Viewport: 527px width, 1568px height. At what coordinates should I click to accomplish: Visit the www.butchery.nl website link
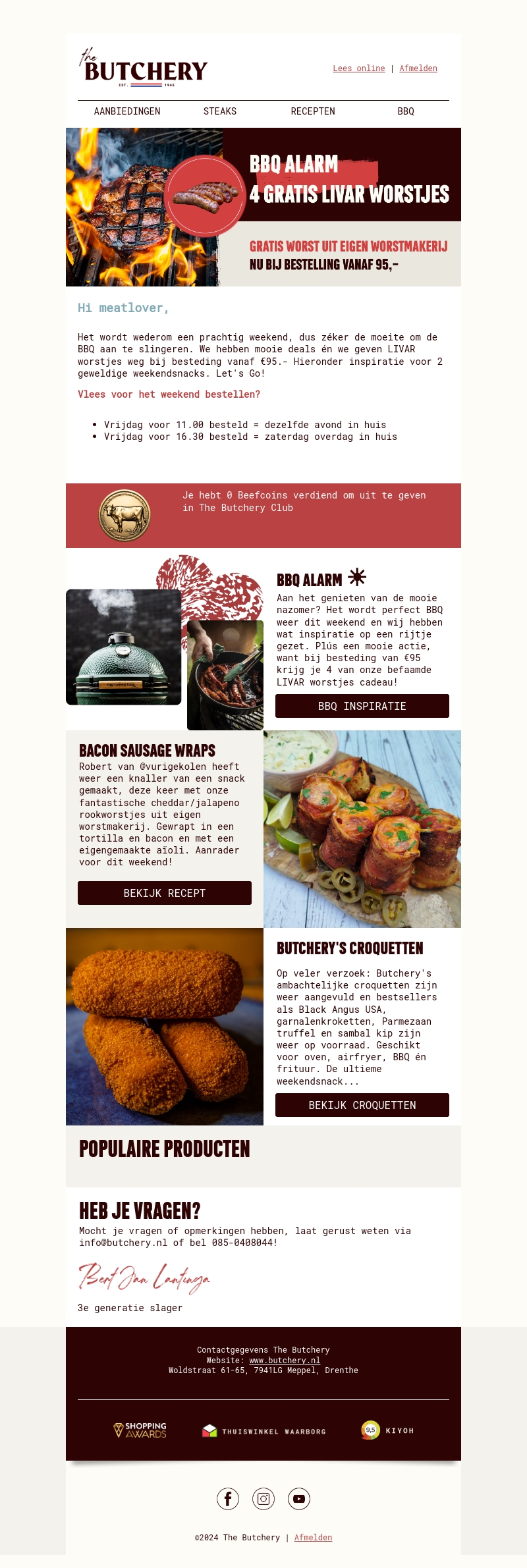pyautogui.click(x=285, y=1361)
